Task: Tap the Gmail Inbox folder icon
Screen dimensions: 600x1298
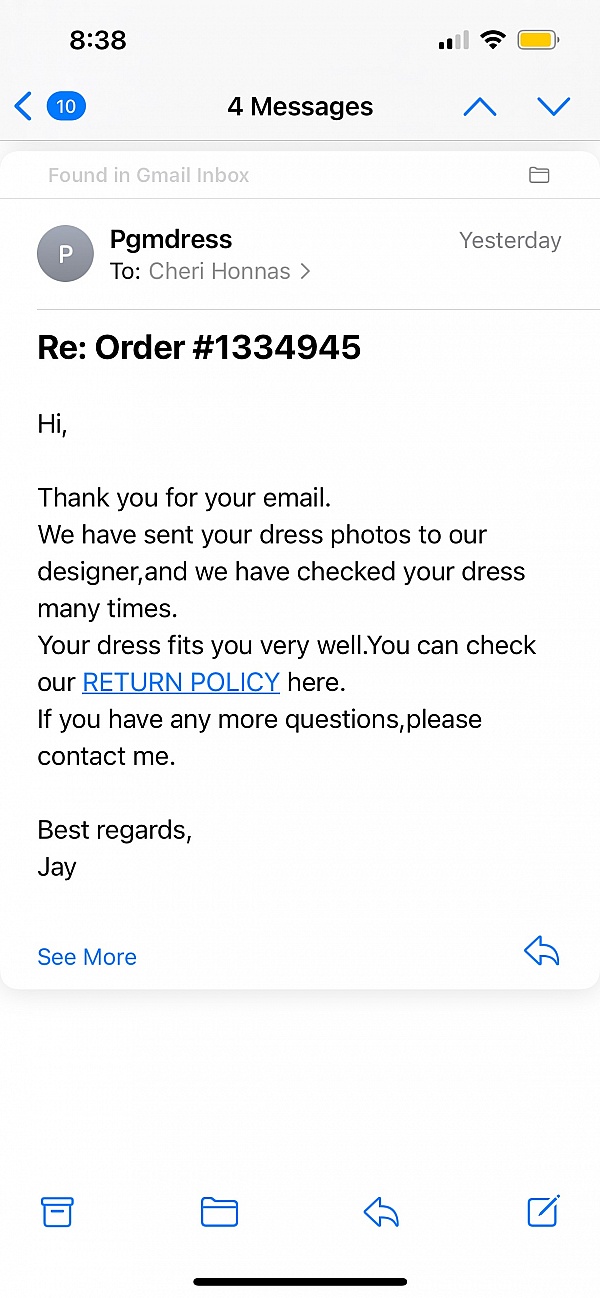Action: (x=539, y=175)
